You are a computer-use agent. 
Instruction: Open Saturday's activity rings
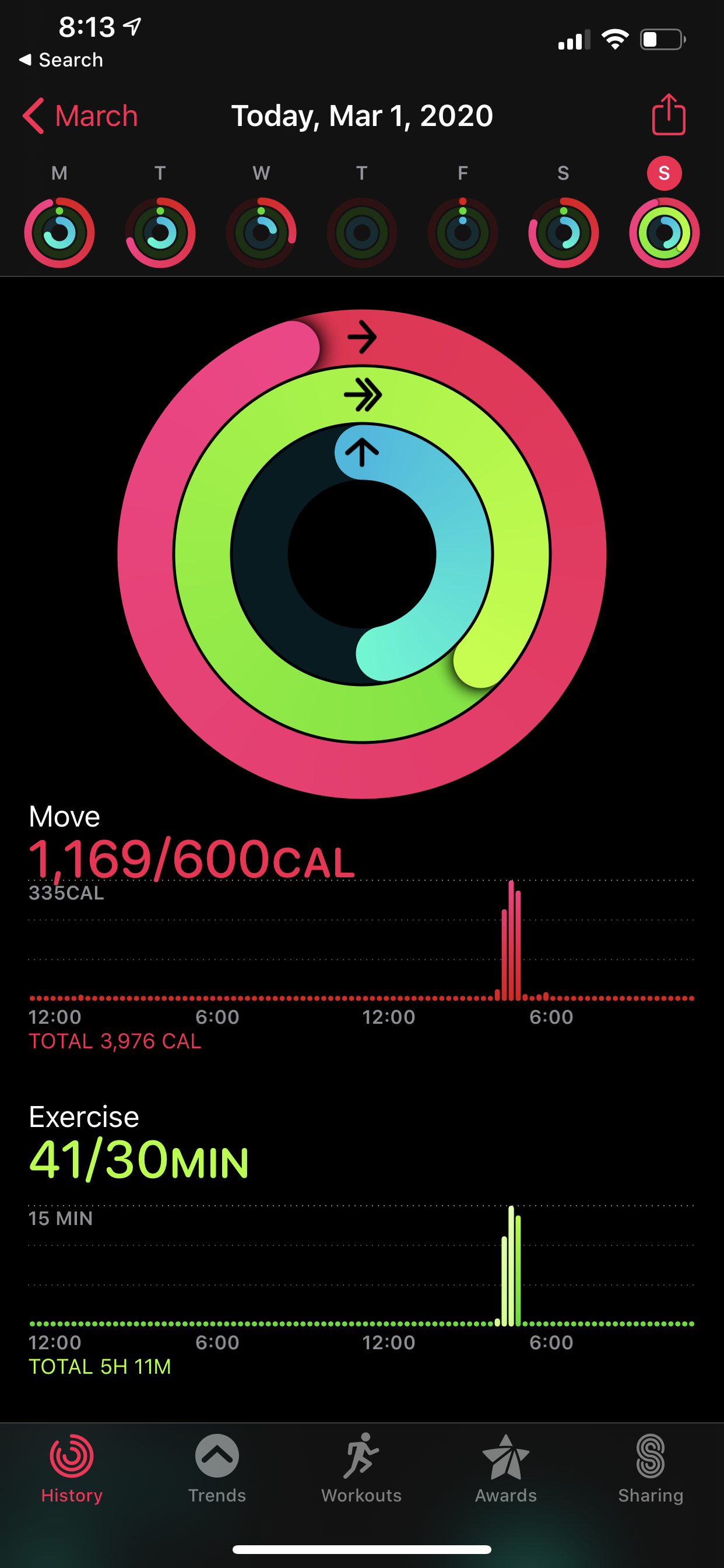pos(563,233)
